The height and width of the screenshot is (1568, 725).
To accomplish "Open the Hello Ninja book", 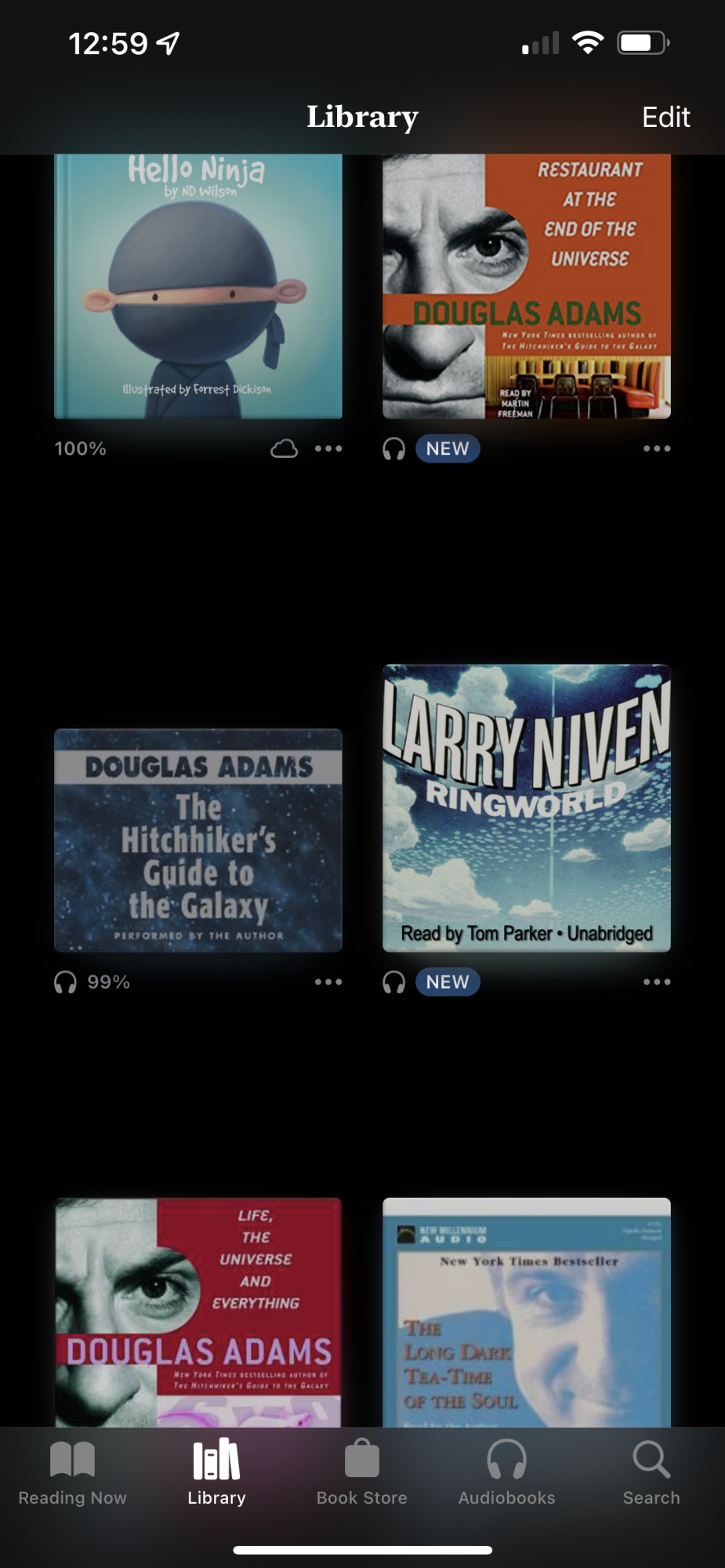I will (198, 286).
